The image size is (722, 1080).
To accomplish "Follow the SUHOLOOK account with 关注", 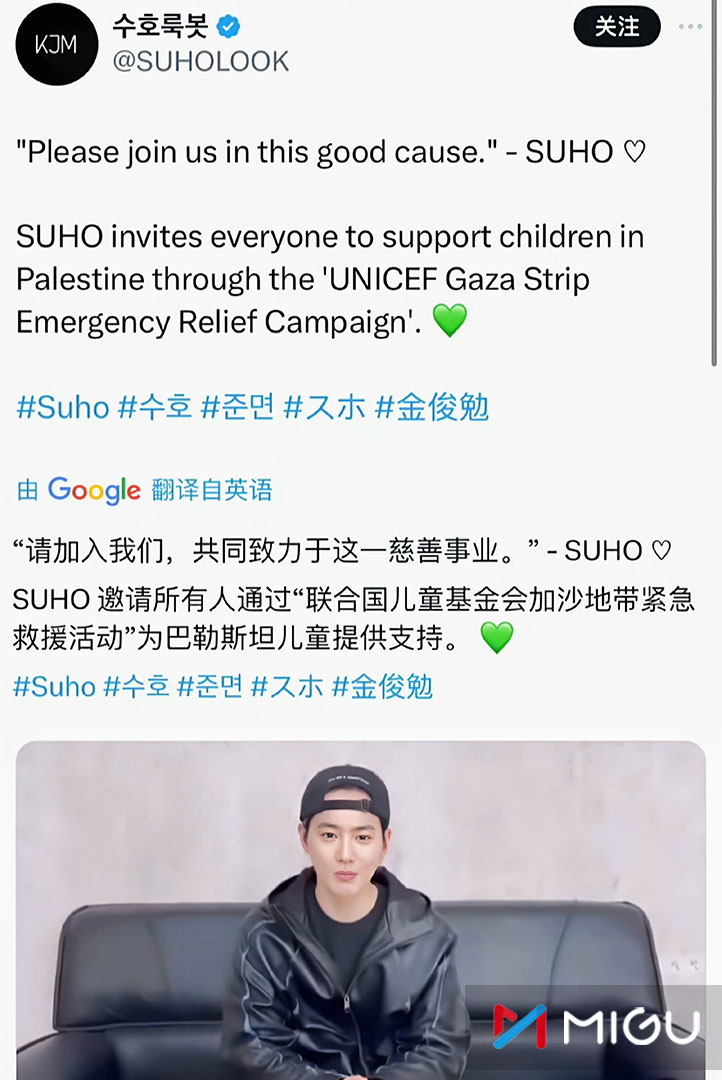I will [x=616, y=27].
